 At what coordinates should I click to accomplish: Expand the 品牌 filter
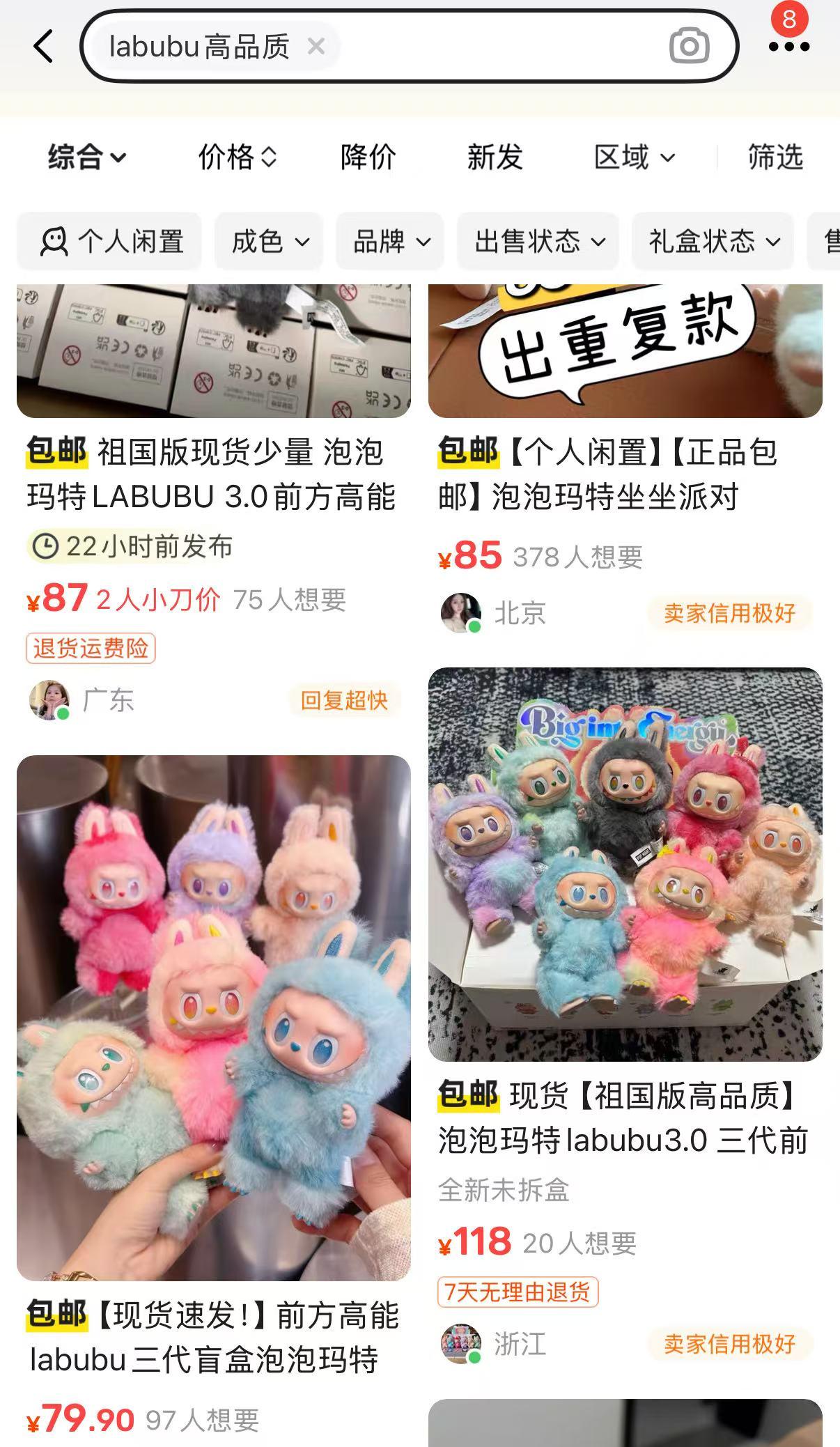click(391, 242)
